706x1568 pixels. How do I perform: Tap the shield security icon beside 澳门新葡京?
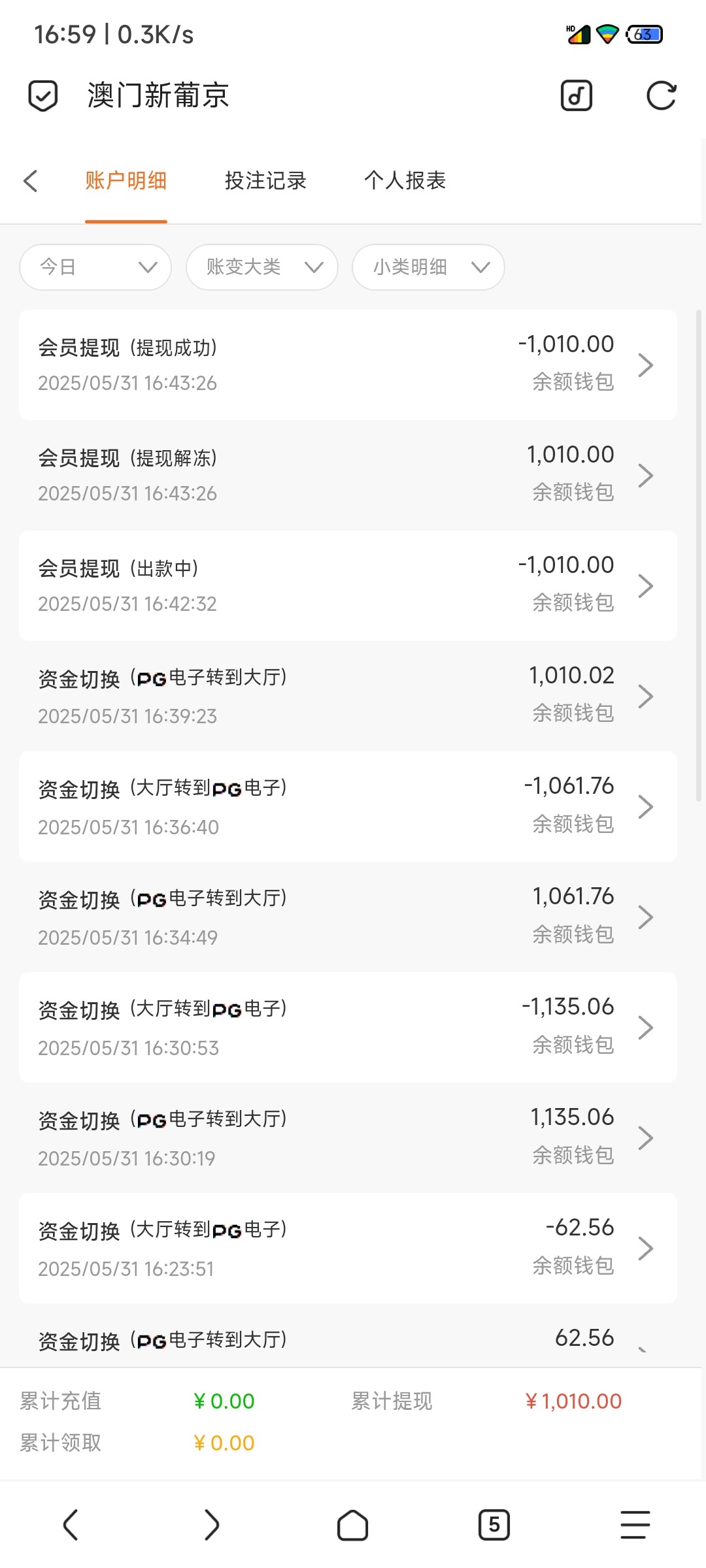43,96
